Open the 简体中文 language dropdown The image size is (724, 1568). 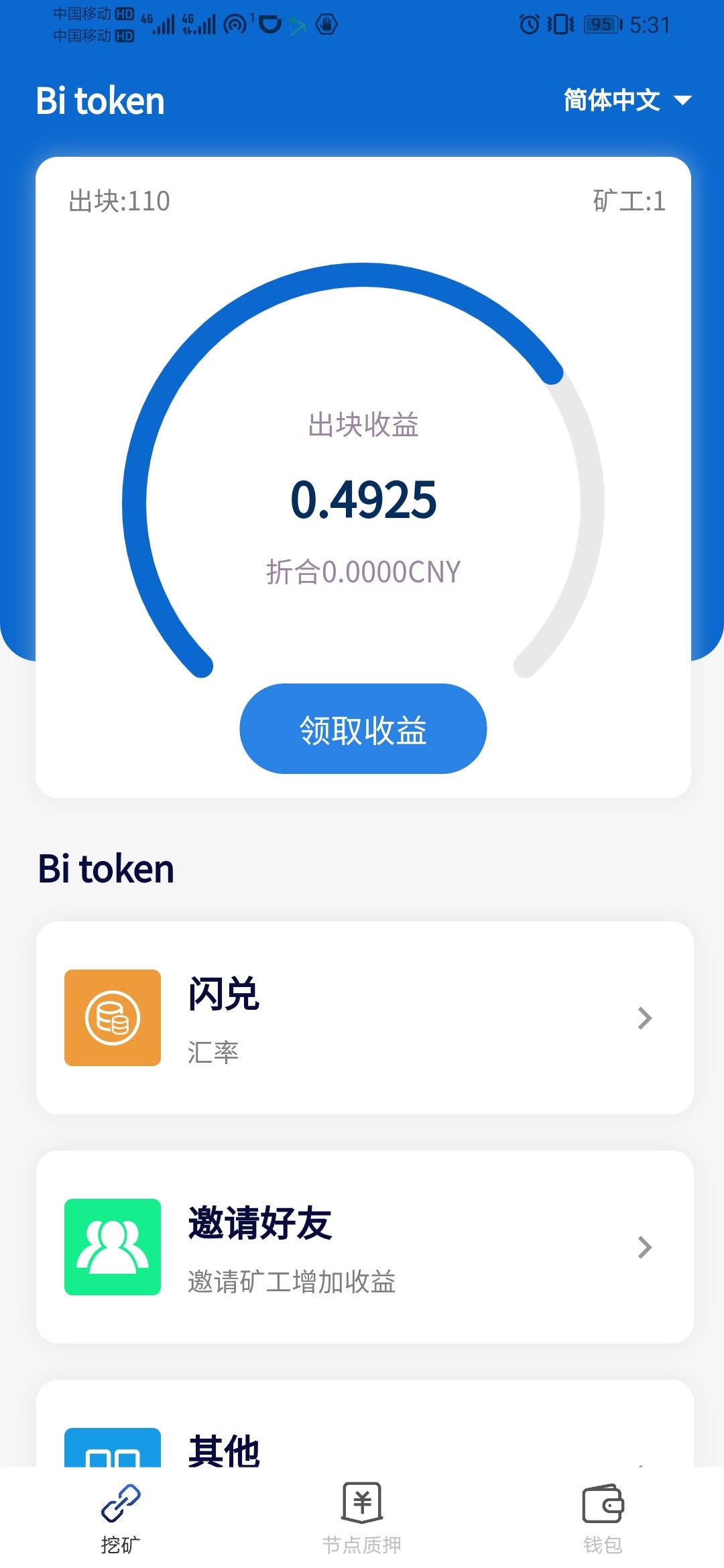[x=626, y=101]
